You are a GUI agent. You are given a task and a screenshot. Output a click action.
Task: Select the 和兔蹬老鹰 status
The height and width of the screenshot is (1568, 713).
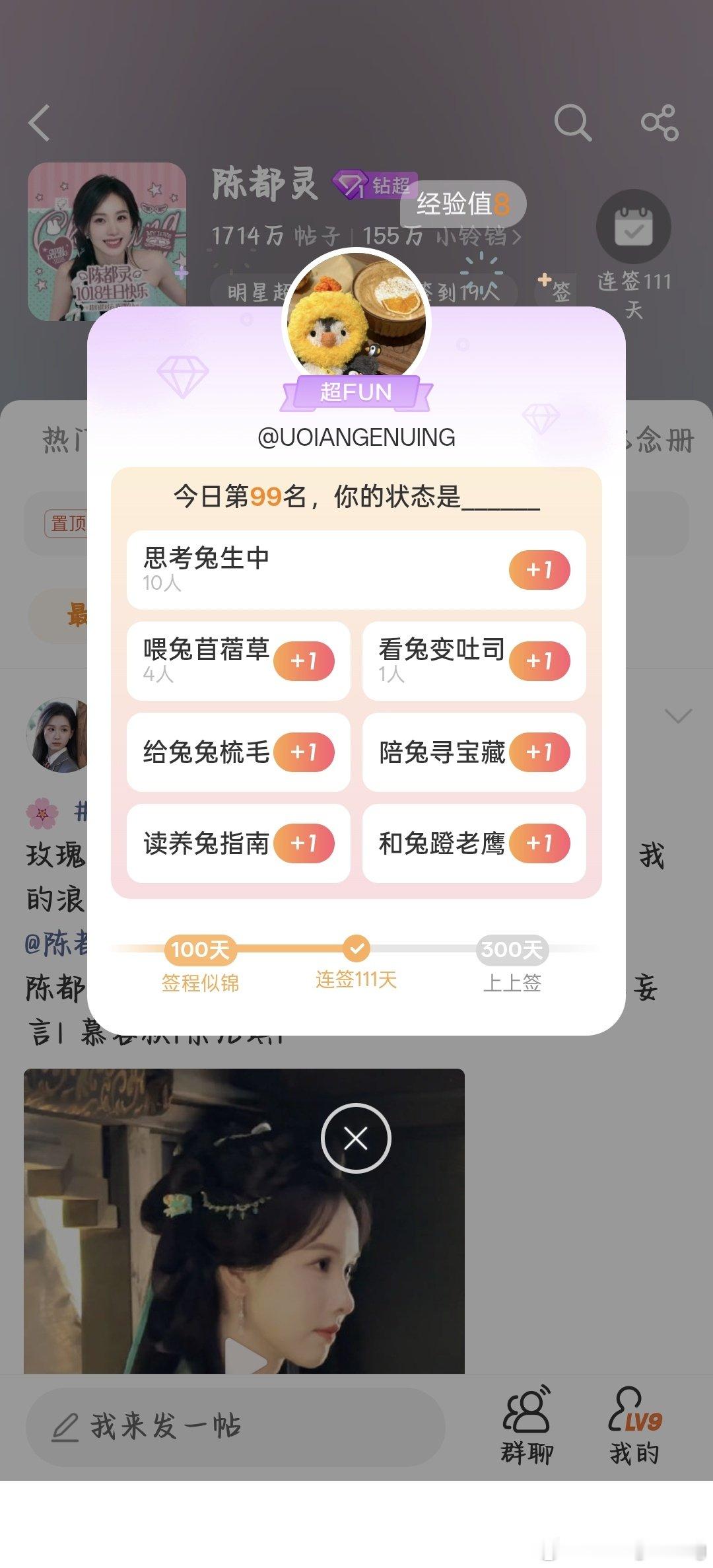474,843
